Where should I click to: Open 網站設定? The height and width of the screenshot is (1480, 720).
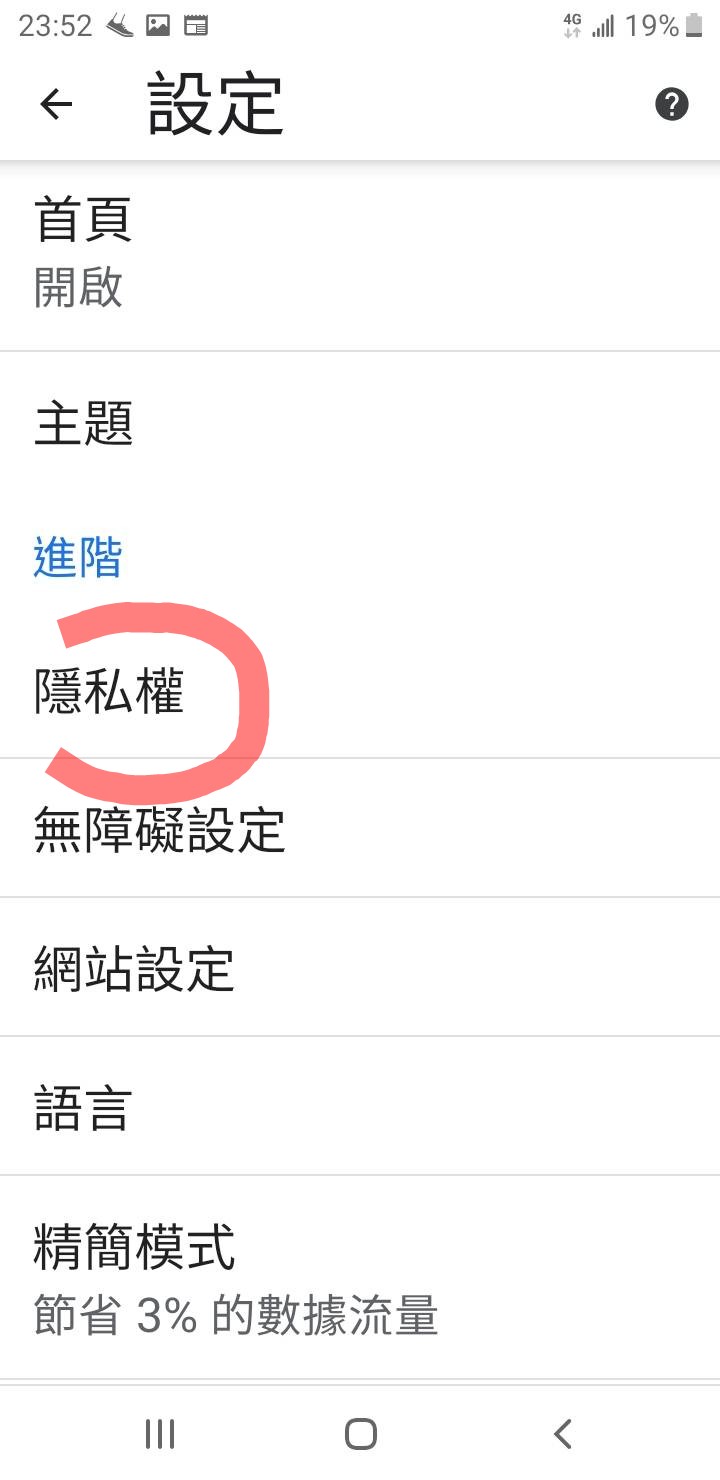coord(360,967)
